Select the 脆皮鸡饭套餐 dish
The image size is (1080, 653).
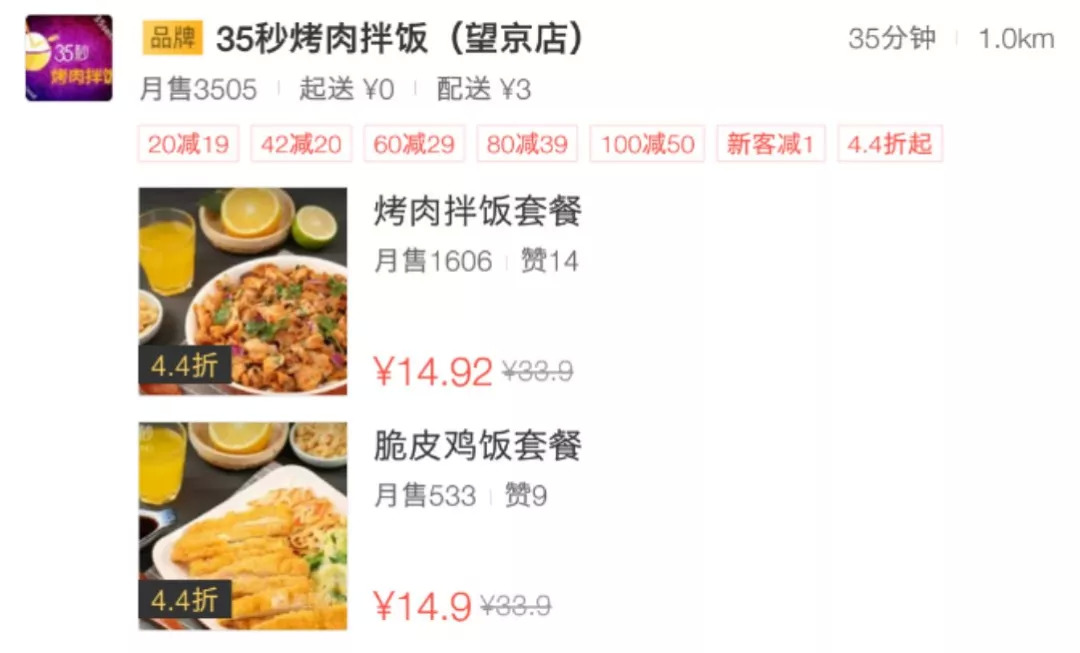click(x=477, y=446)
